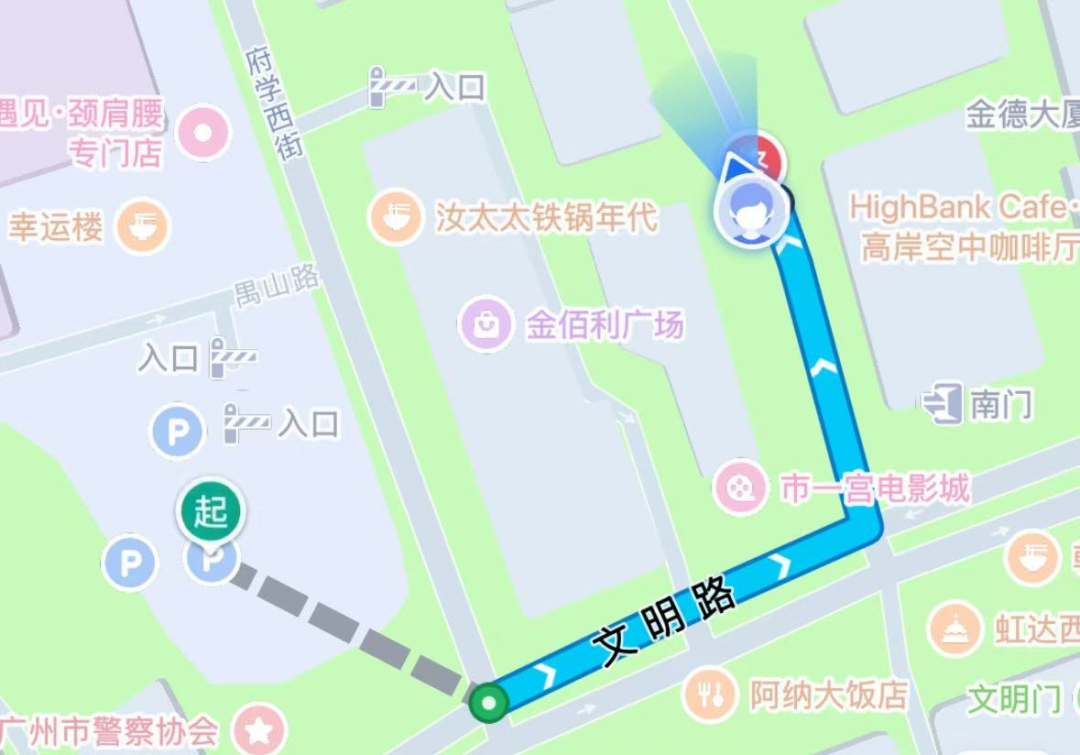Select the 幸运楼 restaurant marker
Image resolution: width=1080 pixels, height=755 pixels.
142,228
